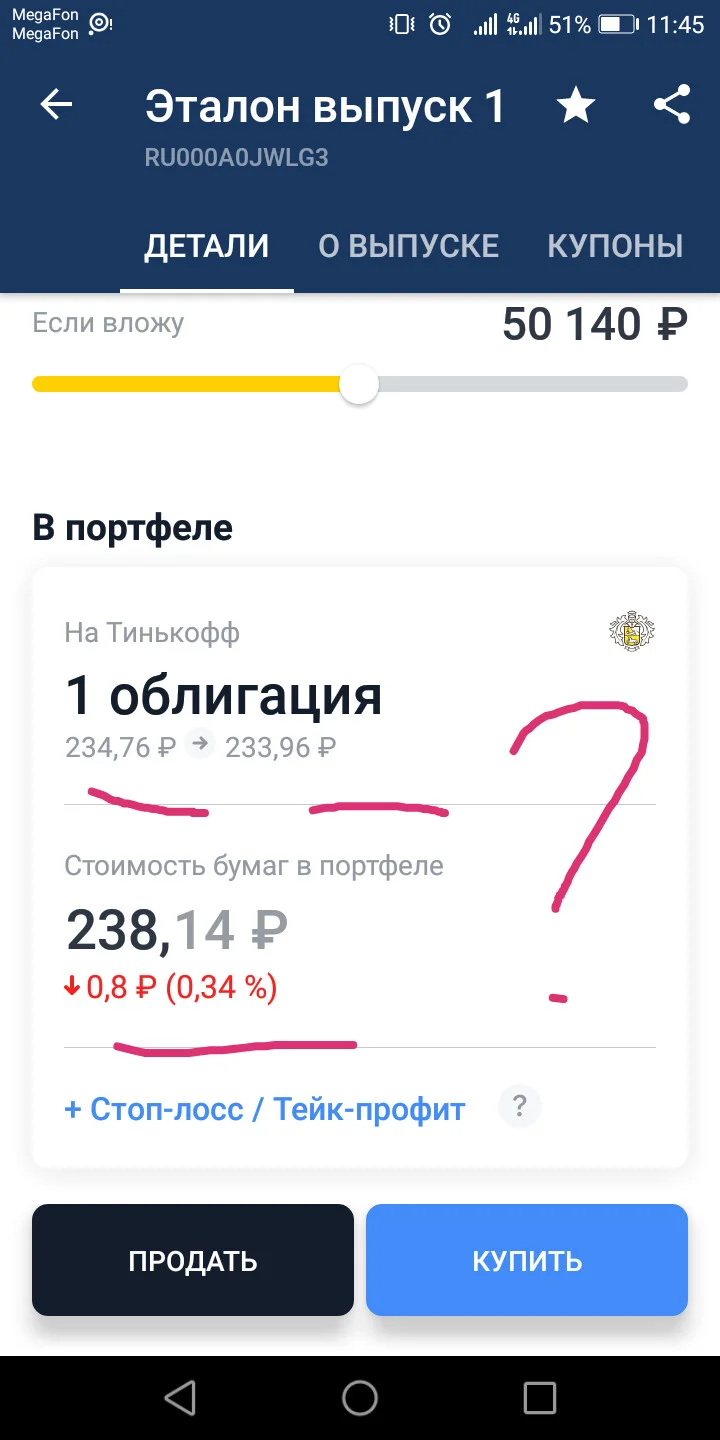The image size is (720, 1440).
Task: Add Стоп-лосс / Тейк-профит order
Action: (265, 1109)
